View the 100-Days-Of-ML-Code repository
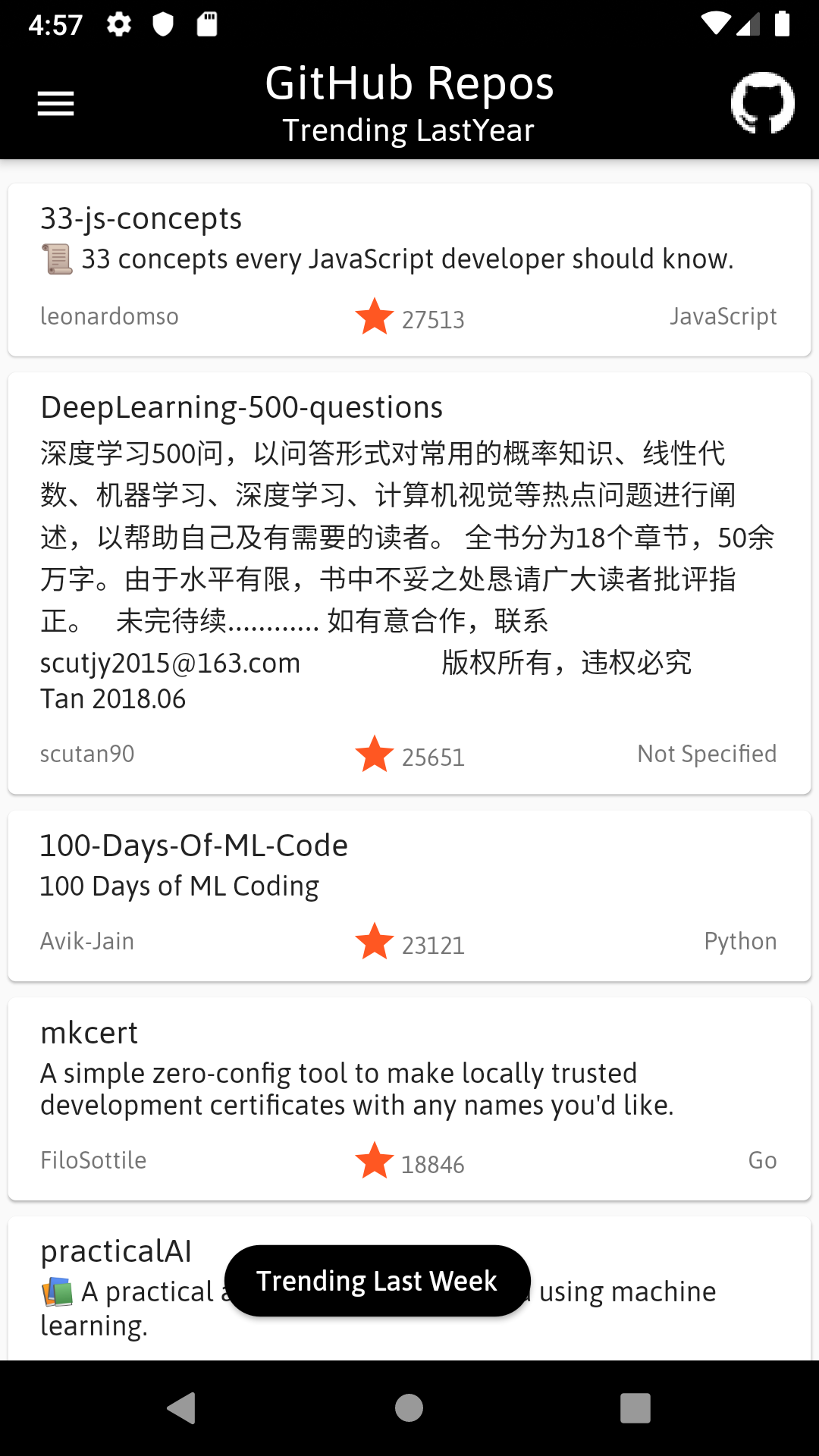This screenshot has width=819, height=1456. (x=409, y=896)
